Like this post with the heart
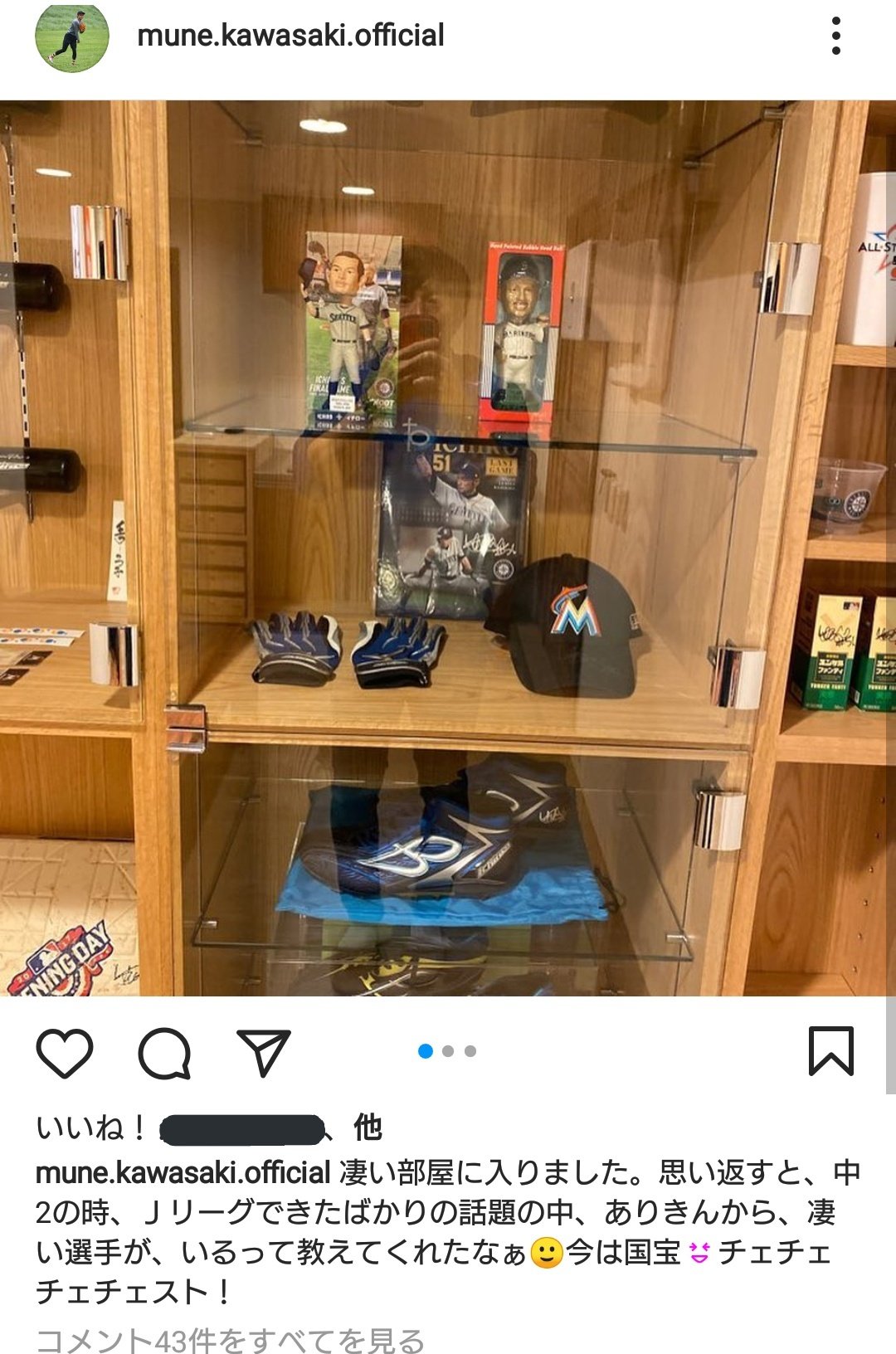Screen dimensions: 896x1354 click(x=65, y=1052)
